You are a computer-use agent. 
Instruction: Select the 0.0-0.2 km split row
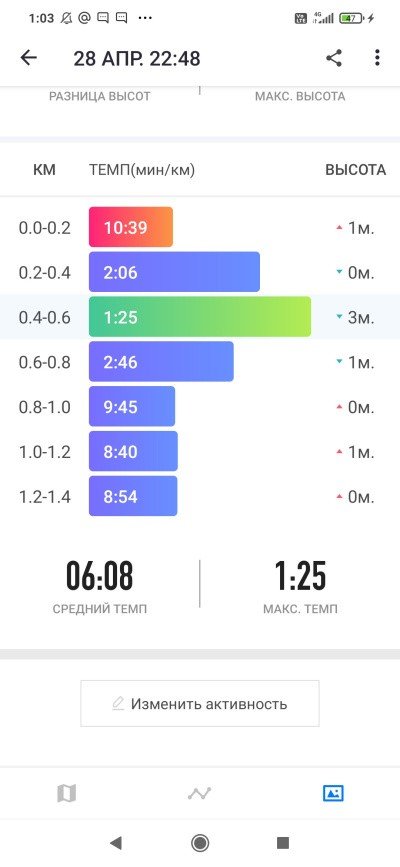[200, 227]
